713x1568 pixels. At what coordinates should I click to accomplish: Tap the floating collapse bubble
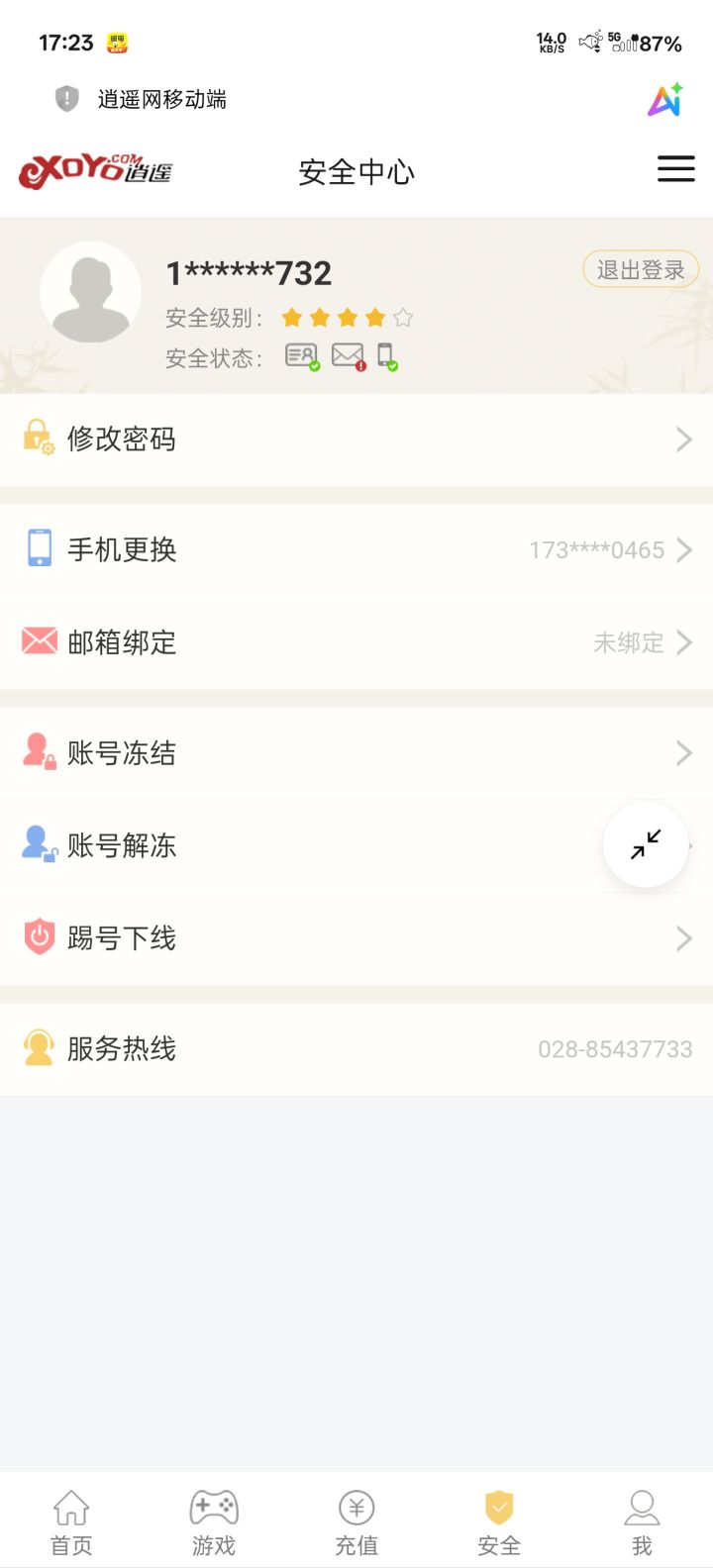(x=646, y=844)
